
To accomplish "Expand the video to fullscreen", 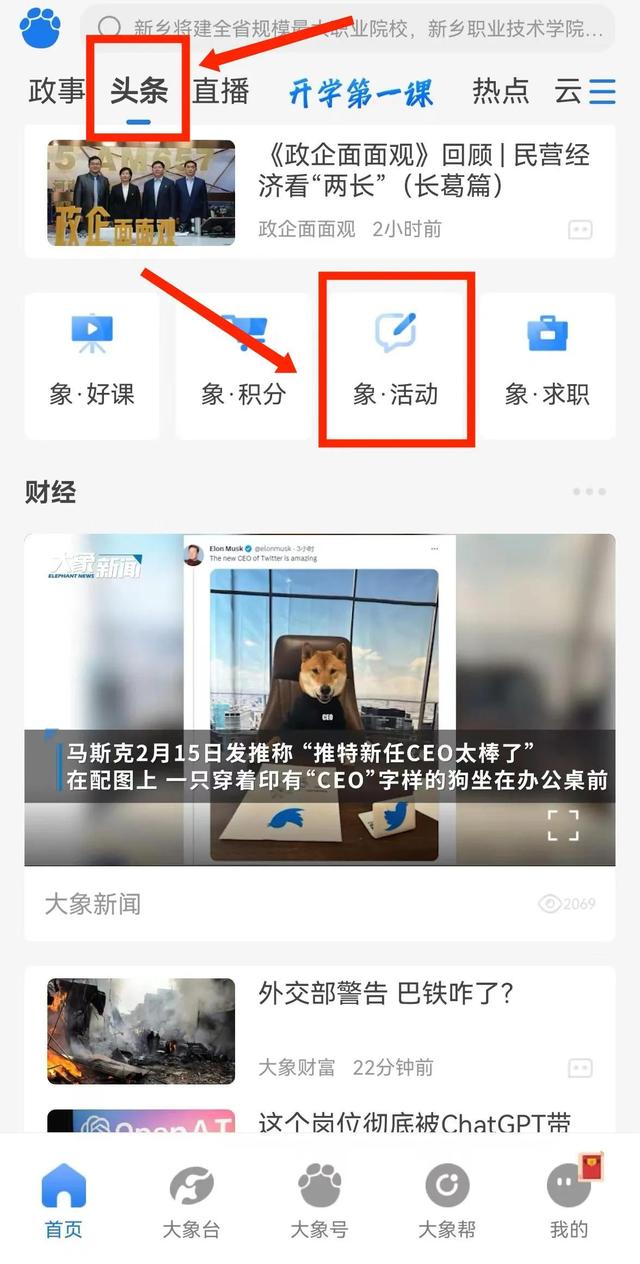I will (x=563, y=825).
